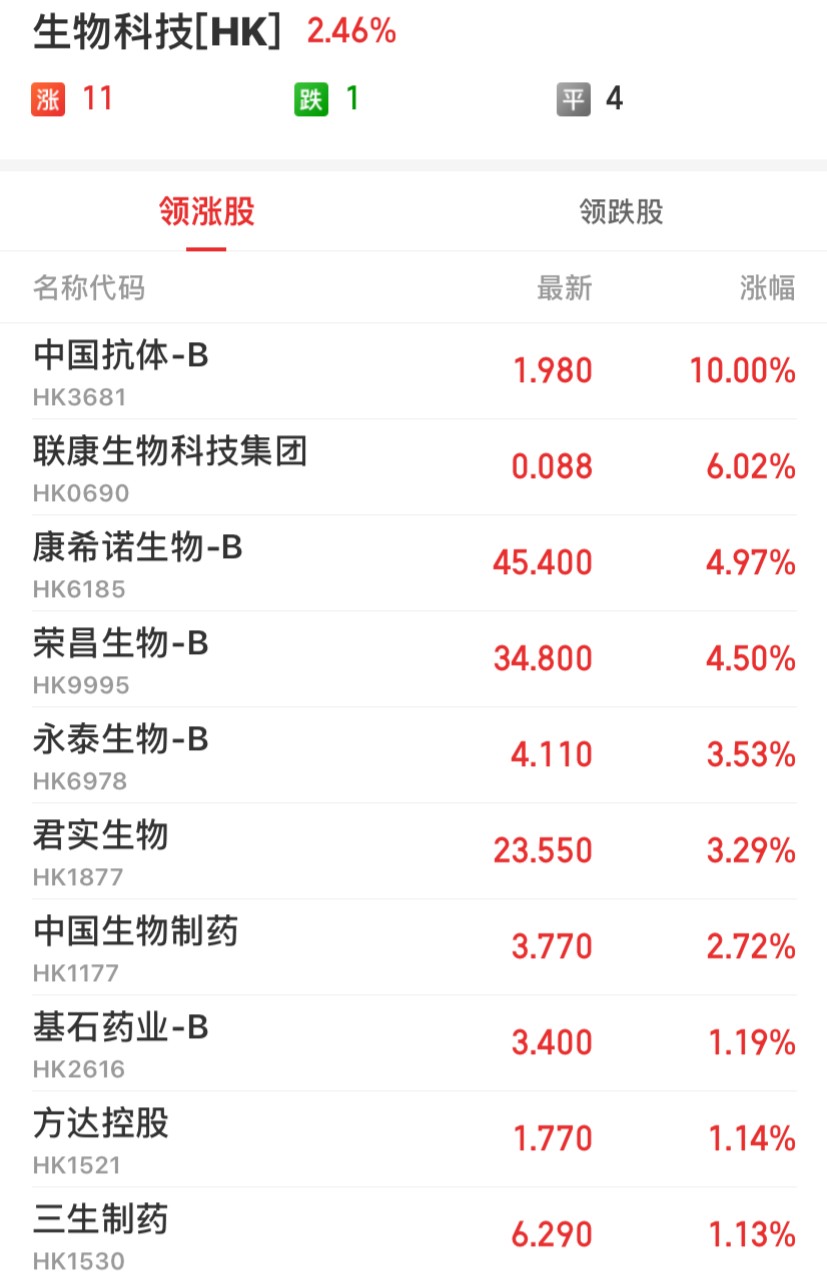Viewport: 827px width, 1281px height.
Task: Open stock 中国抗体-B HK3681
Action: tap(413, 371)
